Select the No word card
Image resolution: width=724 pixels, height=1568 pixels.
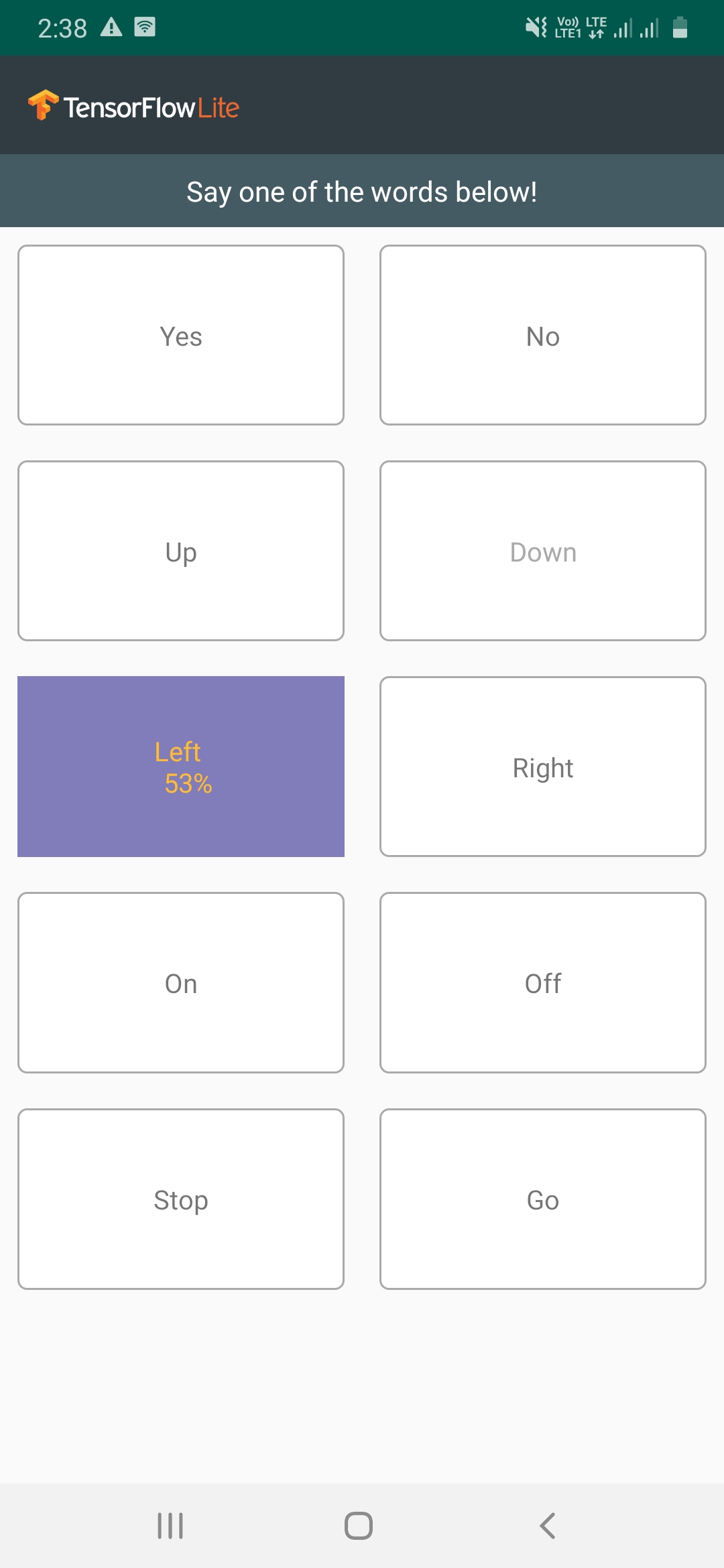click(x=542, y=336)
